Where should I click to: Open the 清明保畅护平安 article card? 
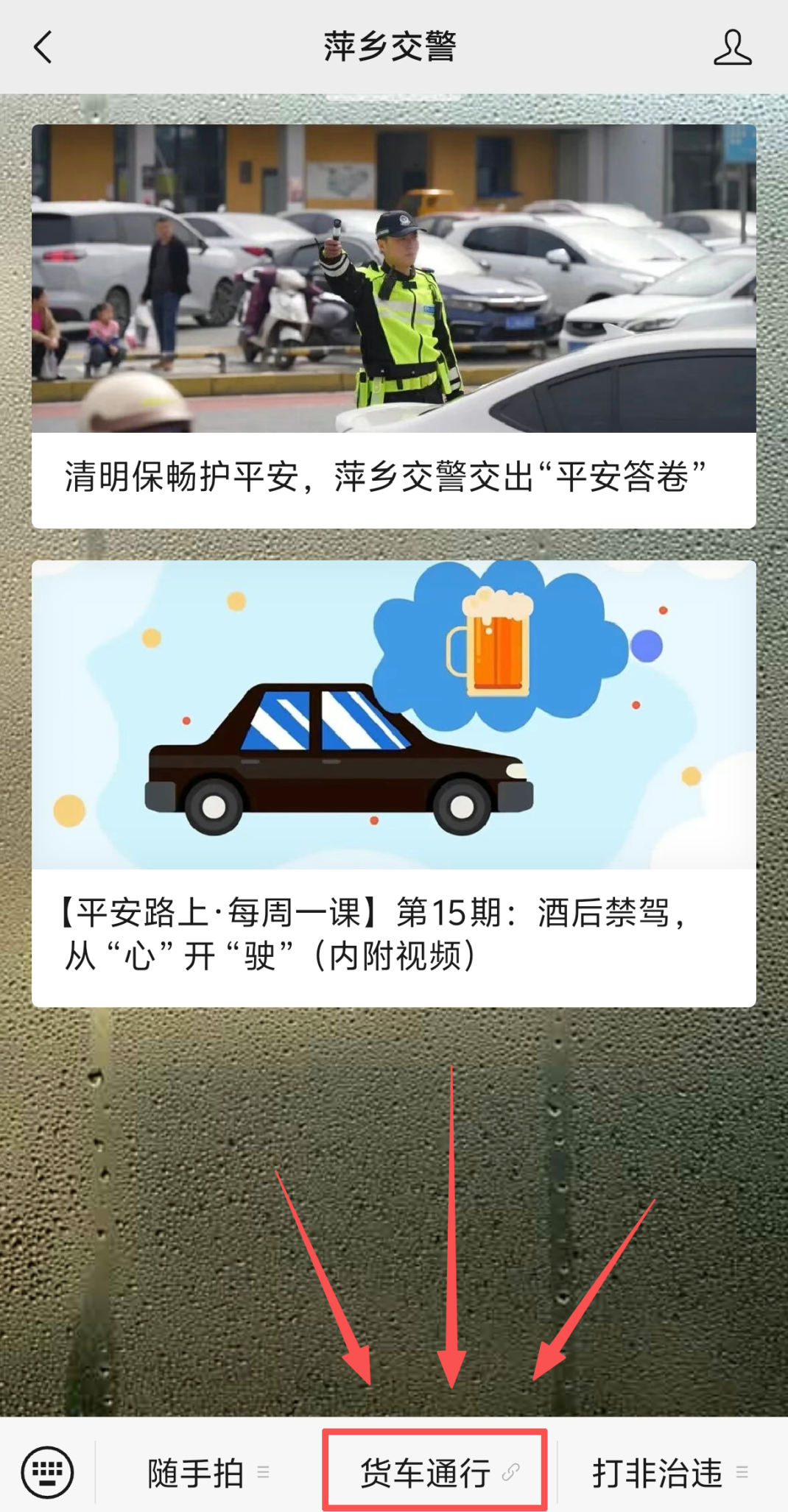(x=394, y=326)
